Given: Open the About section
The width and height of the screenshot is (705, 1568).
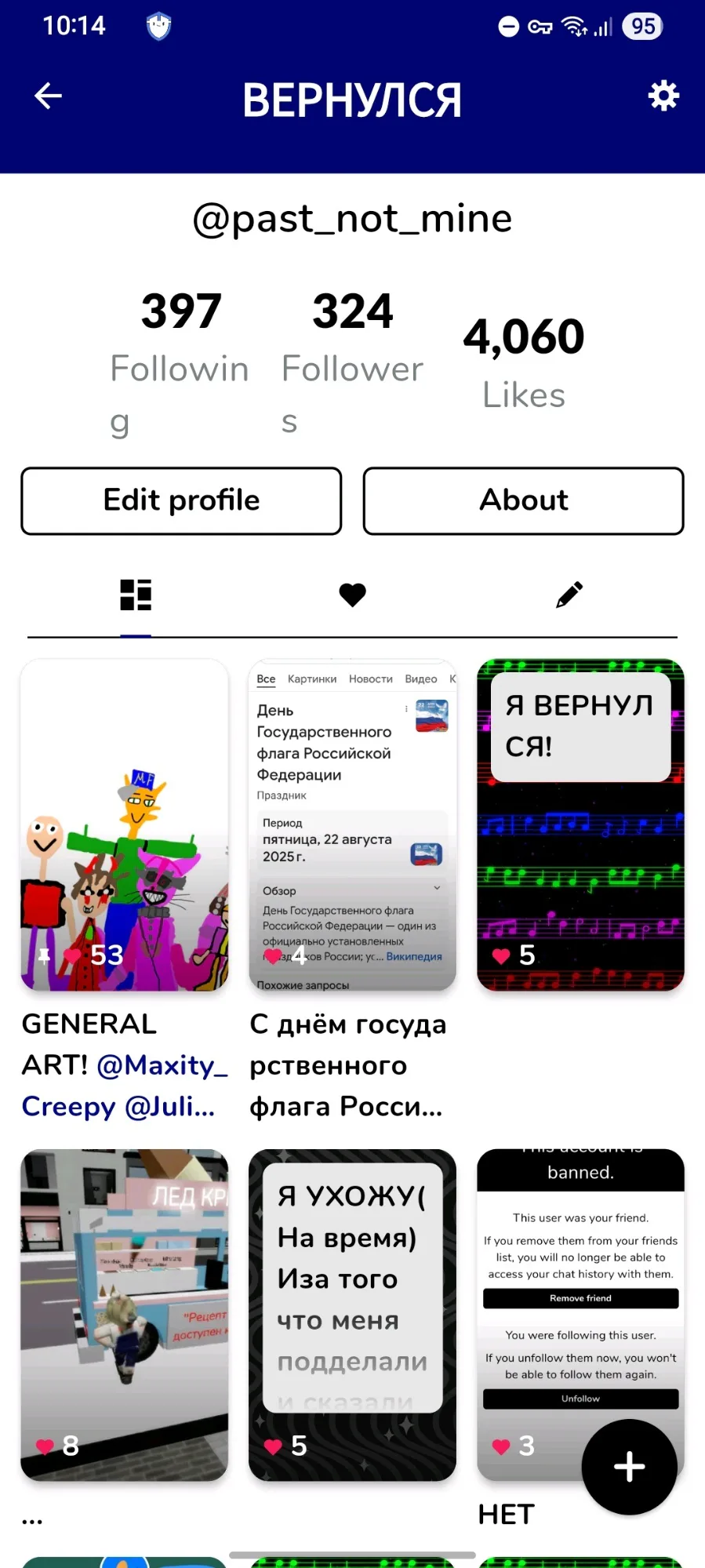Looking at the screenshot, I should point(523,500).
